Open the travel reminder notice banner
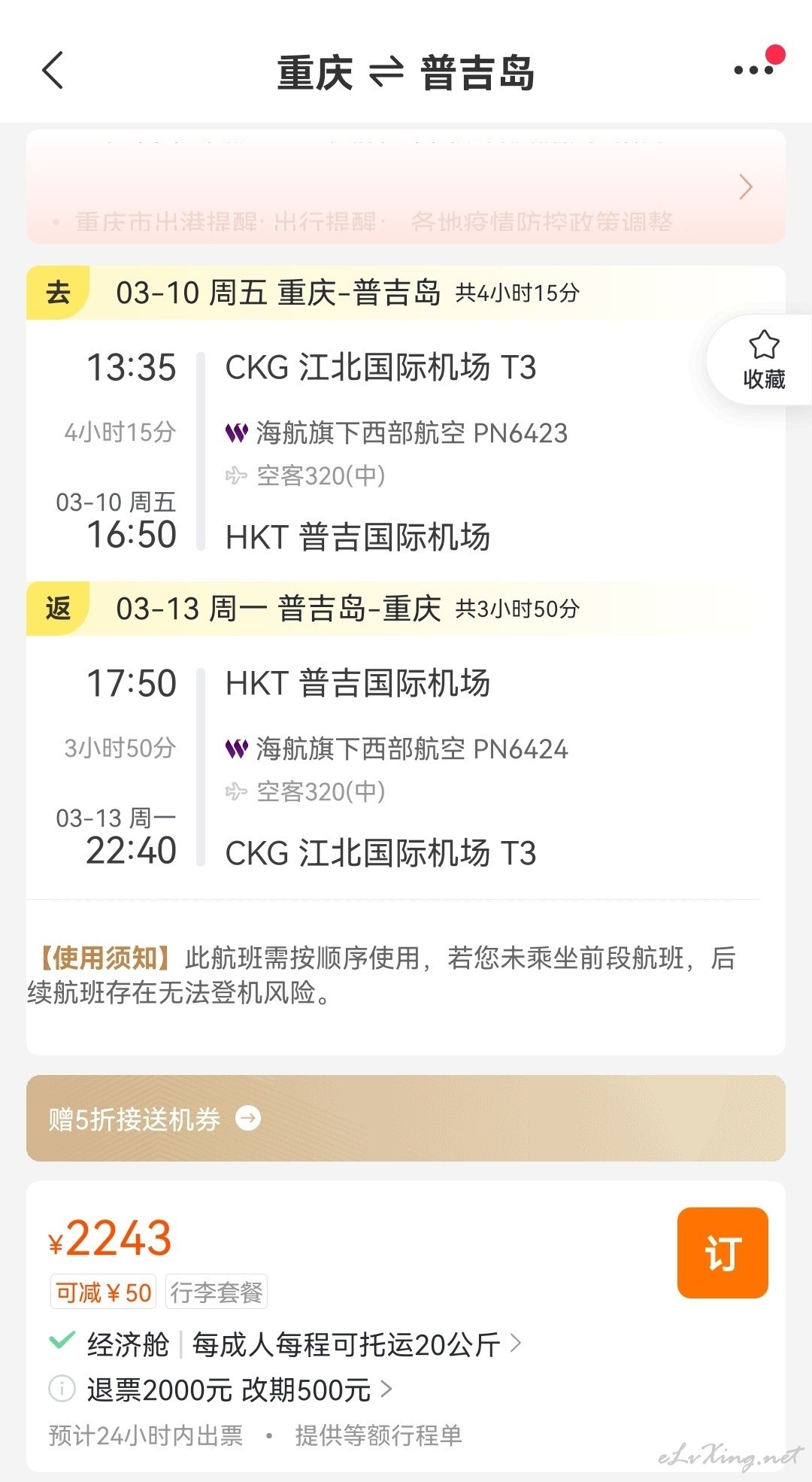This screenshot has height=1482, width=812. [x=406, y=187]
